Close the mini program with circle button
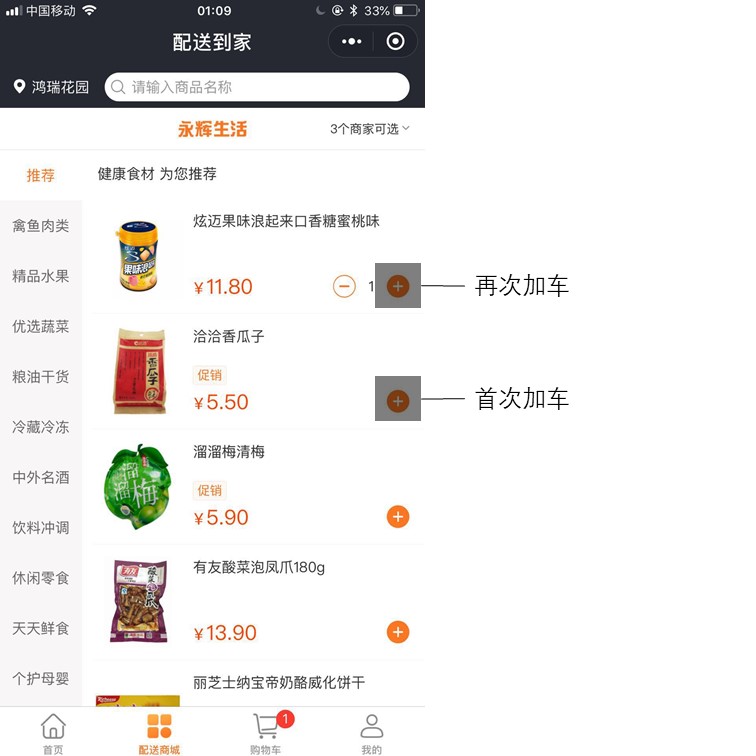This screenshot has height=756, width=756. point(395,42)
